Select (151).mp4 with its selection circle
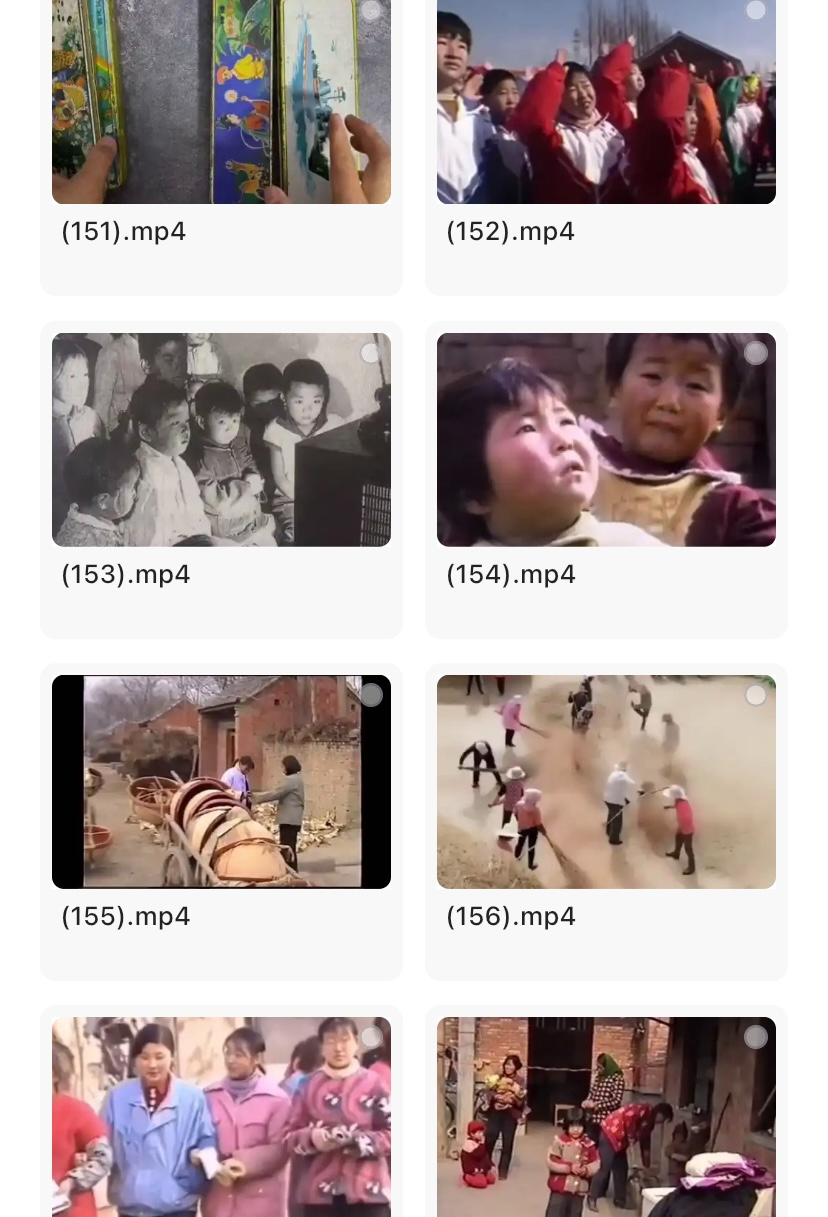 371,11
